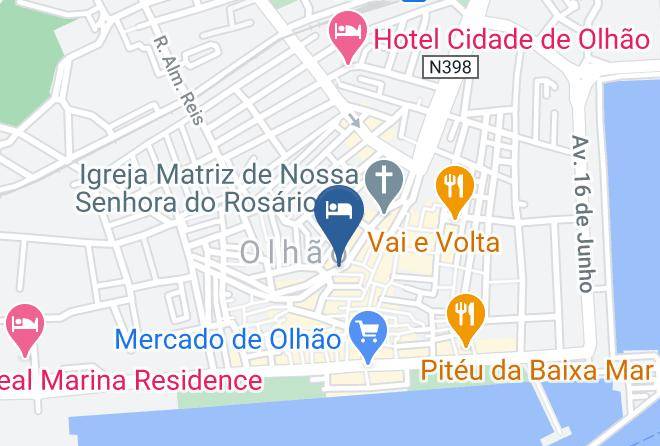Open the Hotel Cidade de Olhão pin

click(348, 37)
